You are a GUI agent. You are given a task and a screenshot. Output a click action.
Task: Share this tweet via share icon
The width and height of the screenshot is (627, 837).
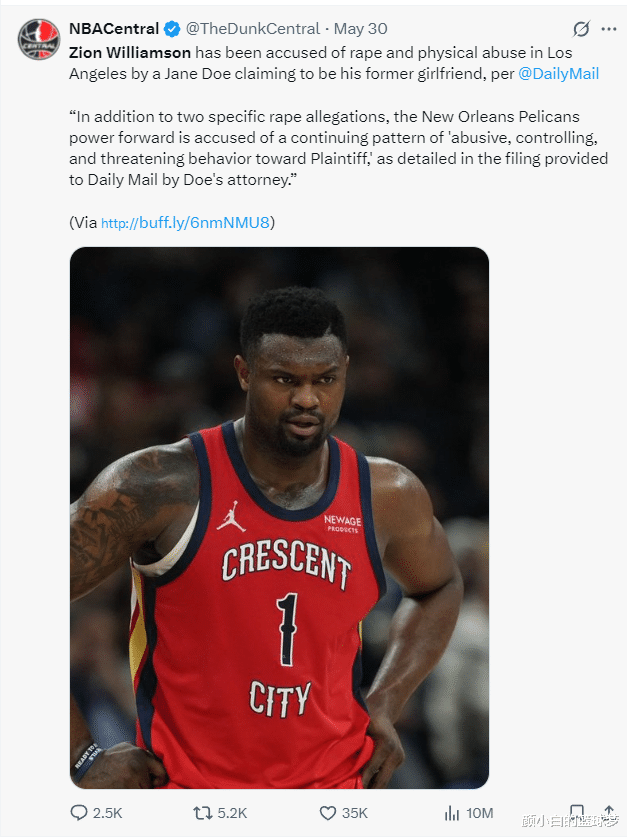[610, 812]
